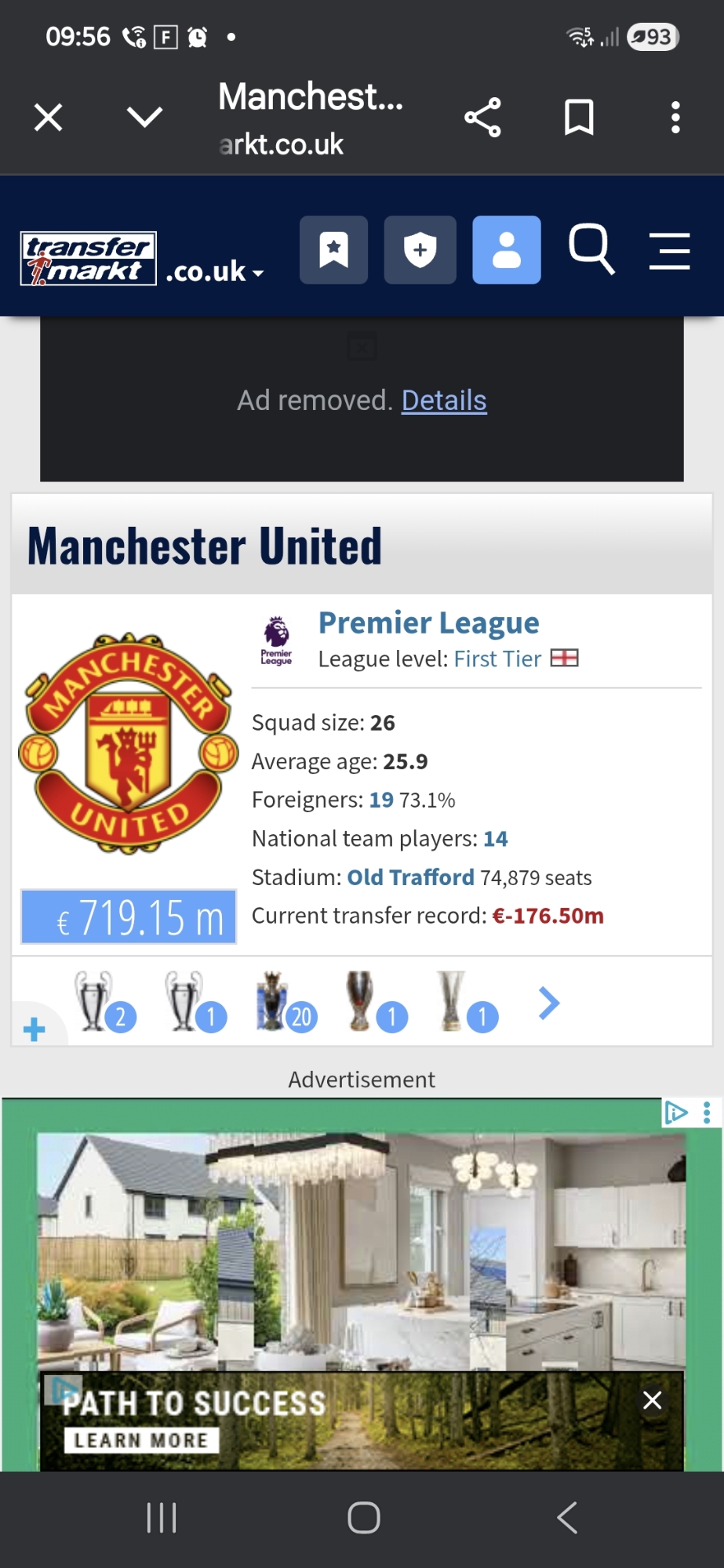
Task: Open Transfermarkt watchlist star bookmark button
Action: pos(333,249)
